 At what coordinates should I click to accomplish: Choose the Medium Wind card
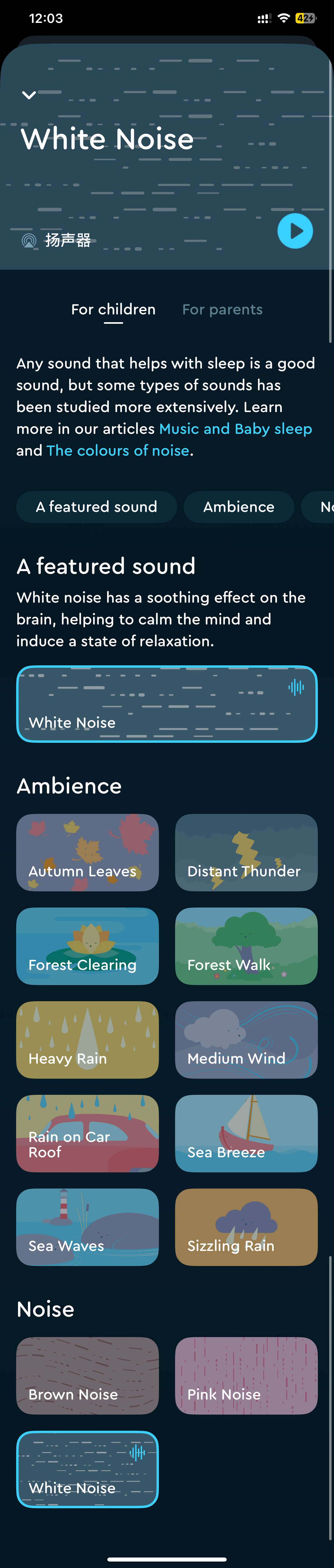pos(246,1040)
